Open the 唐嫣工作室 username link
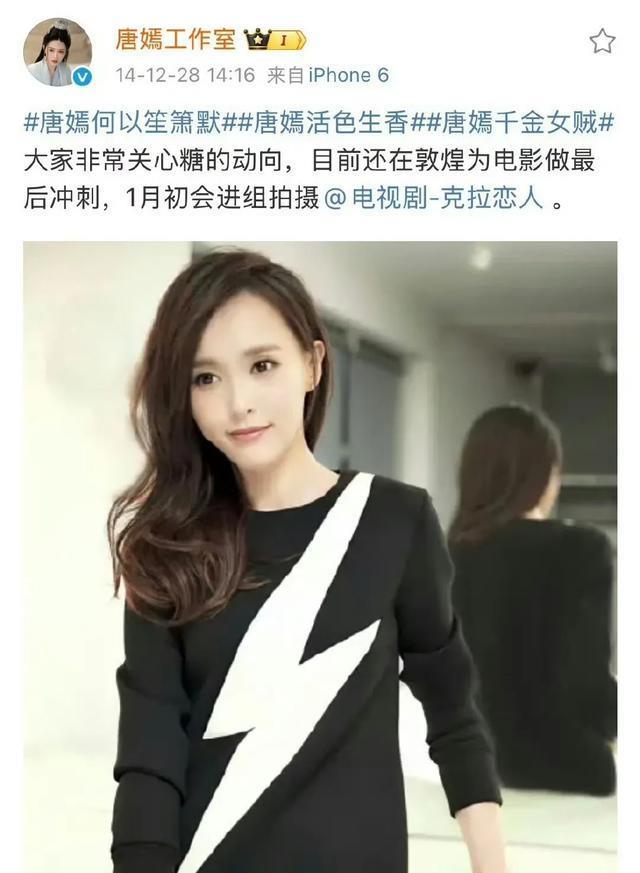This screenshot has height=873, width=640. pos(175,38)
